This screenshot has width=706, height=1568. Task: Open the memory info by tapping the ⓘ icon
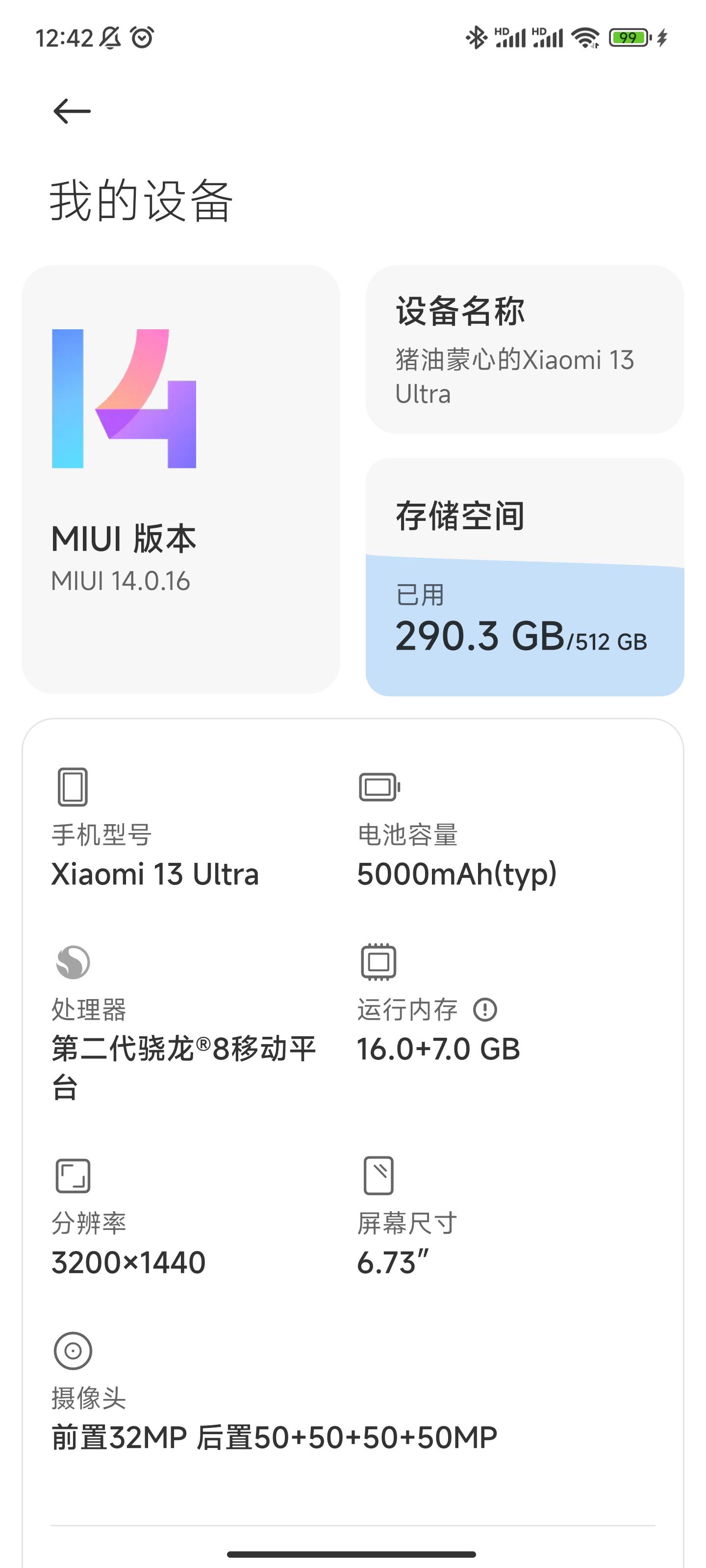click(x=484, y=1009)
